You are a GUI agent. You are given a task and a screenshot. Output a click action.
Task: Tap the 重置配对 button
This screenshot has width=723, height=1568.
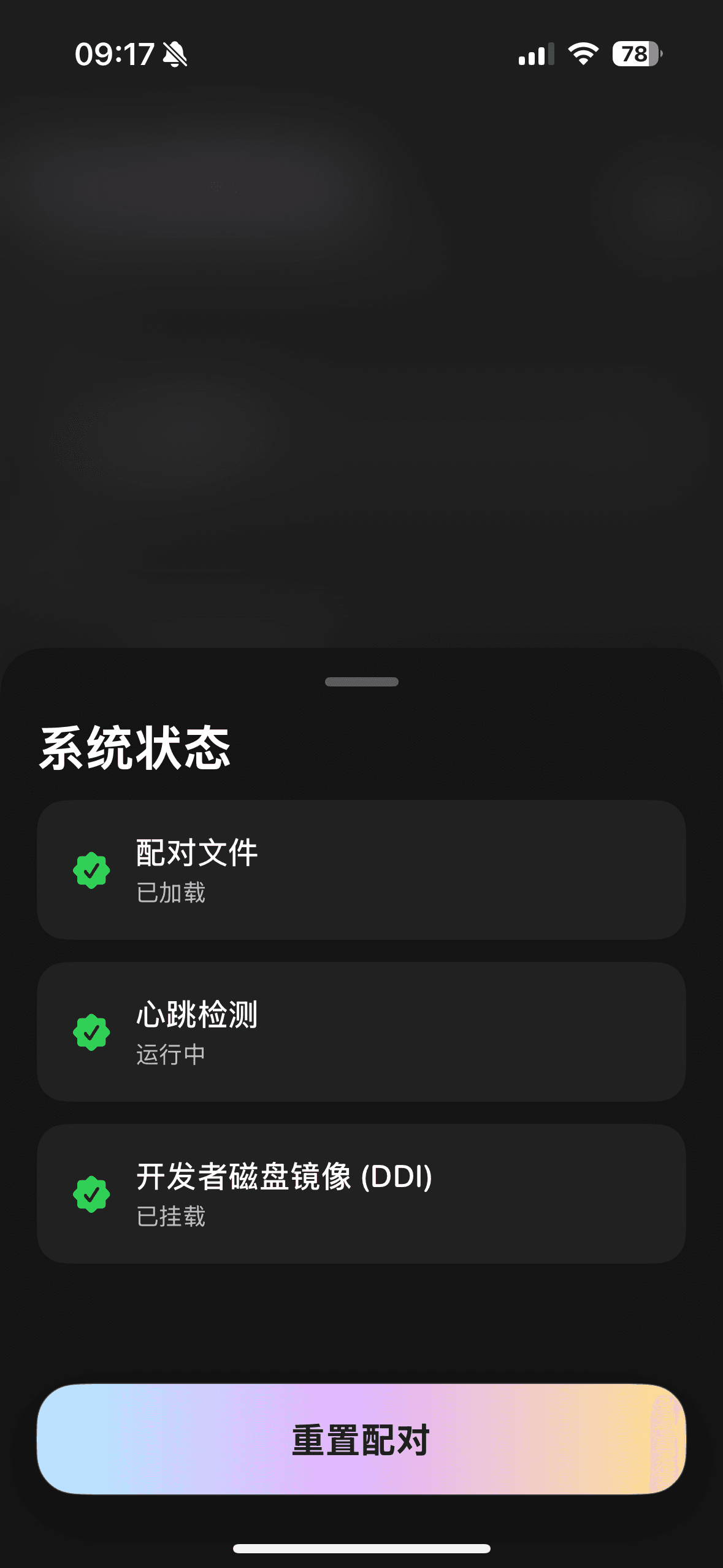click(x=361, y=1439)
